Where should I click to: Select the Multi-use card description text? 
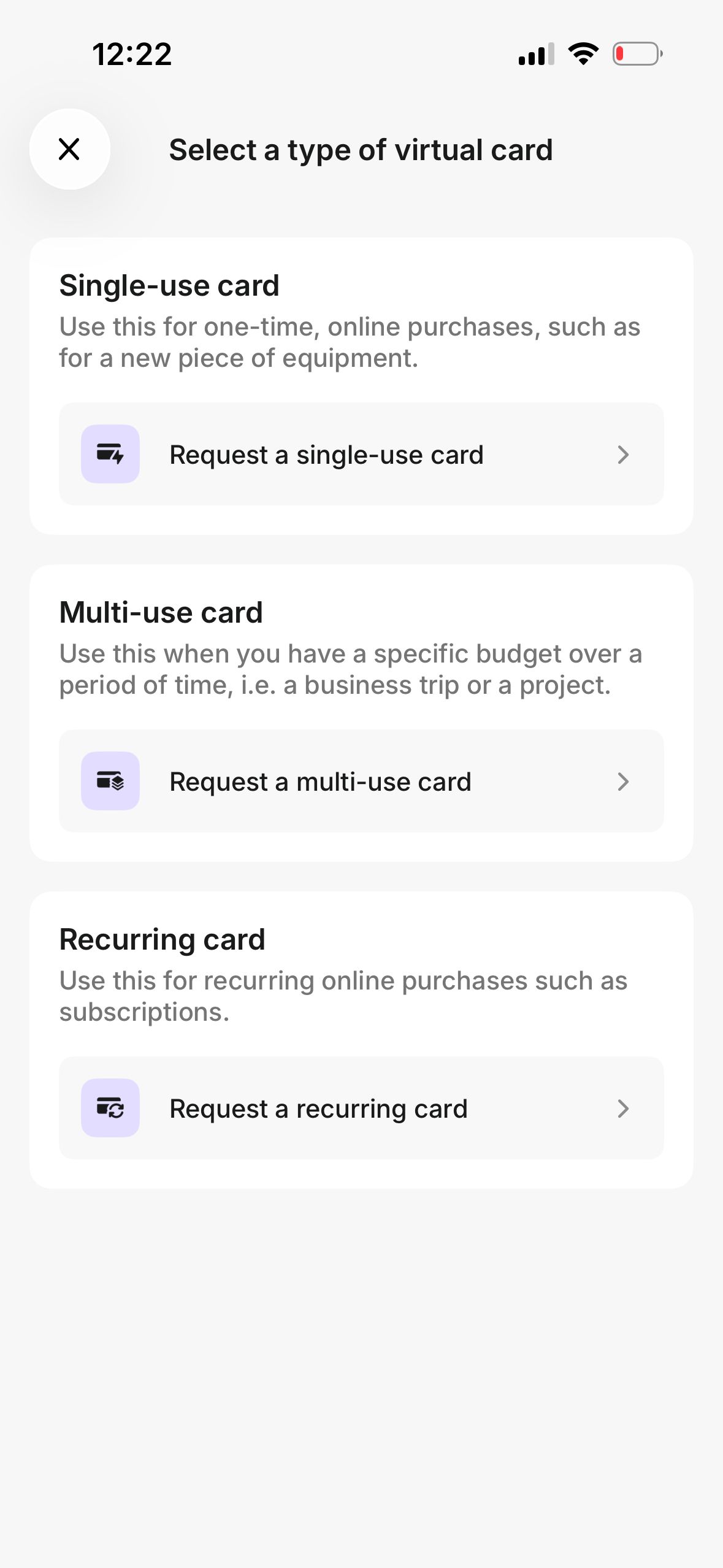pyautogui.click(x=350, y=669)
